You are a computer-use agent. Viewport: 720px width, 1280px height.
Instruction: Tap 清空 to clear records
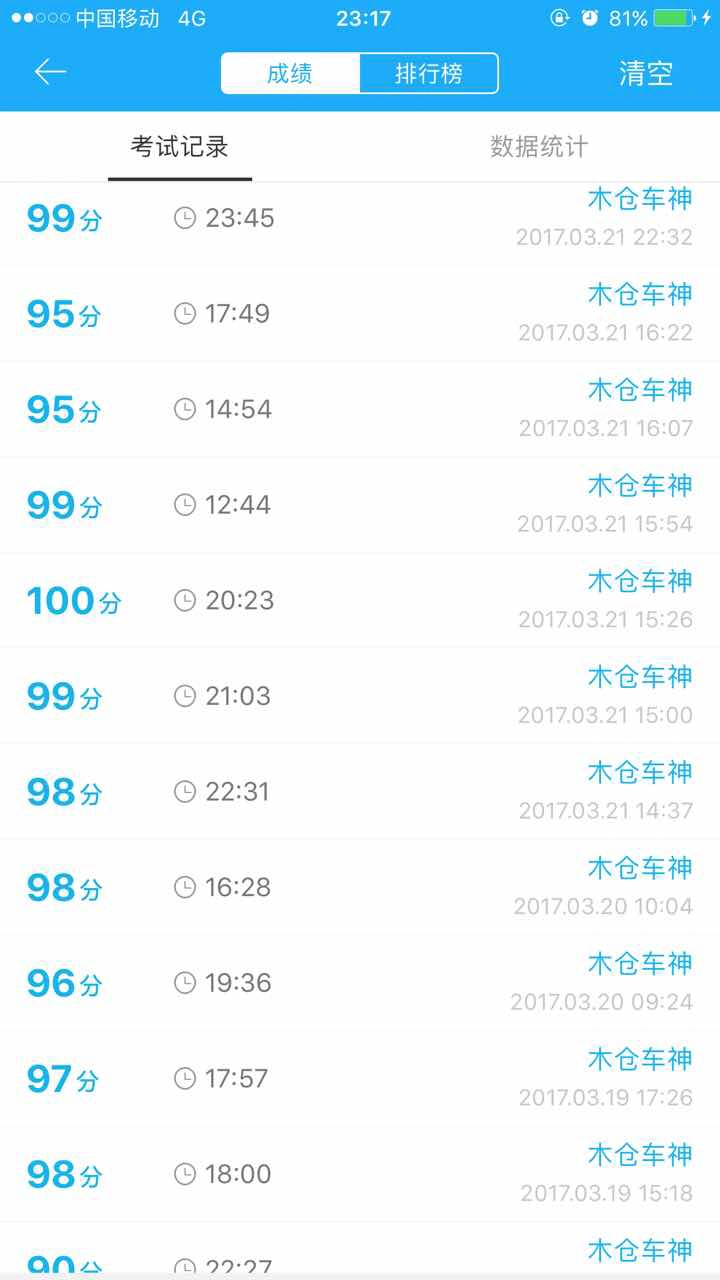point(646,73)
